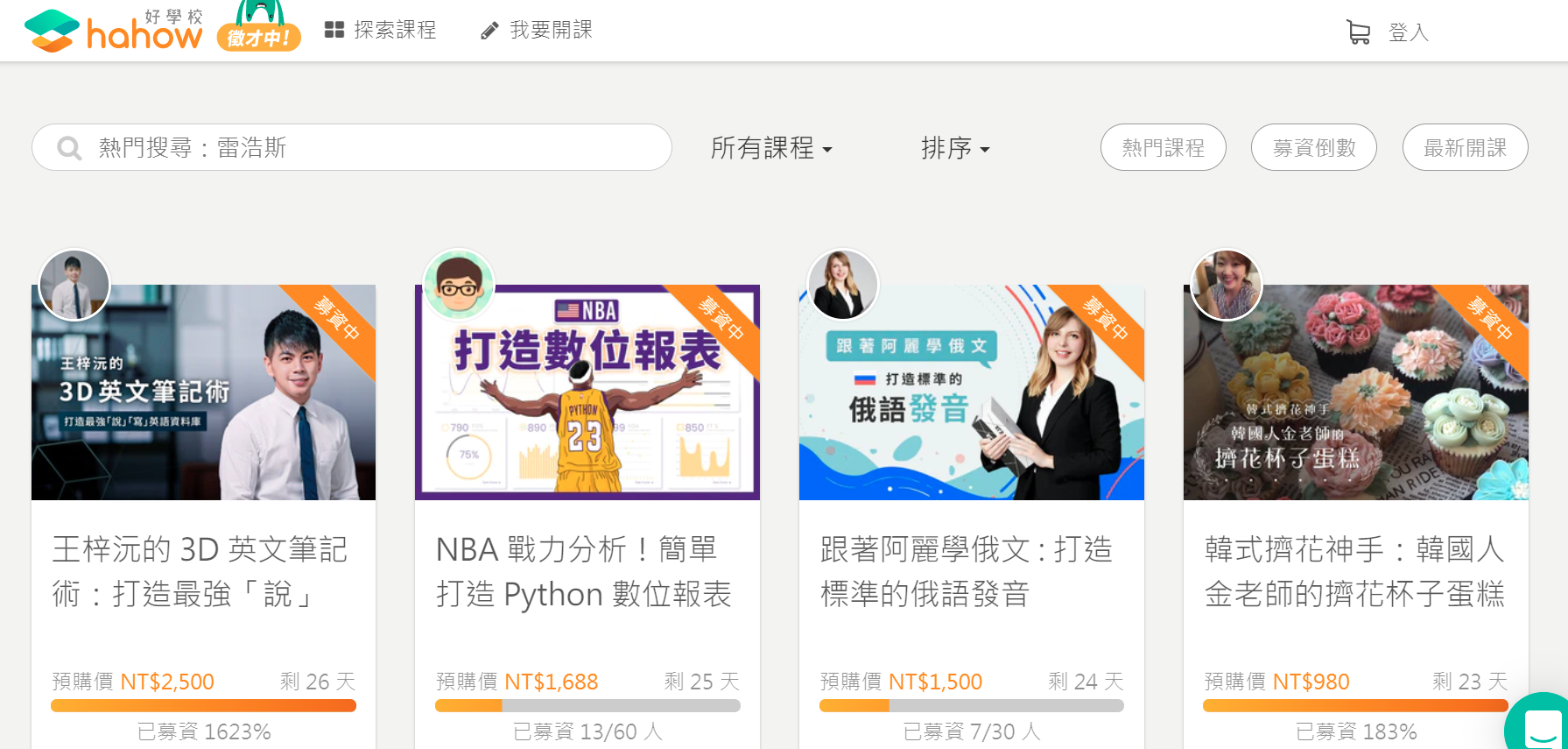The height and width of the screenshot is (749, 1568).
Task: Focus the 熱門搜尋 search box
Action: click(368, 147)
